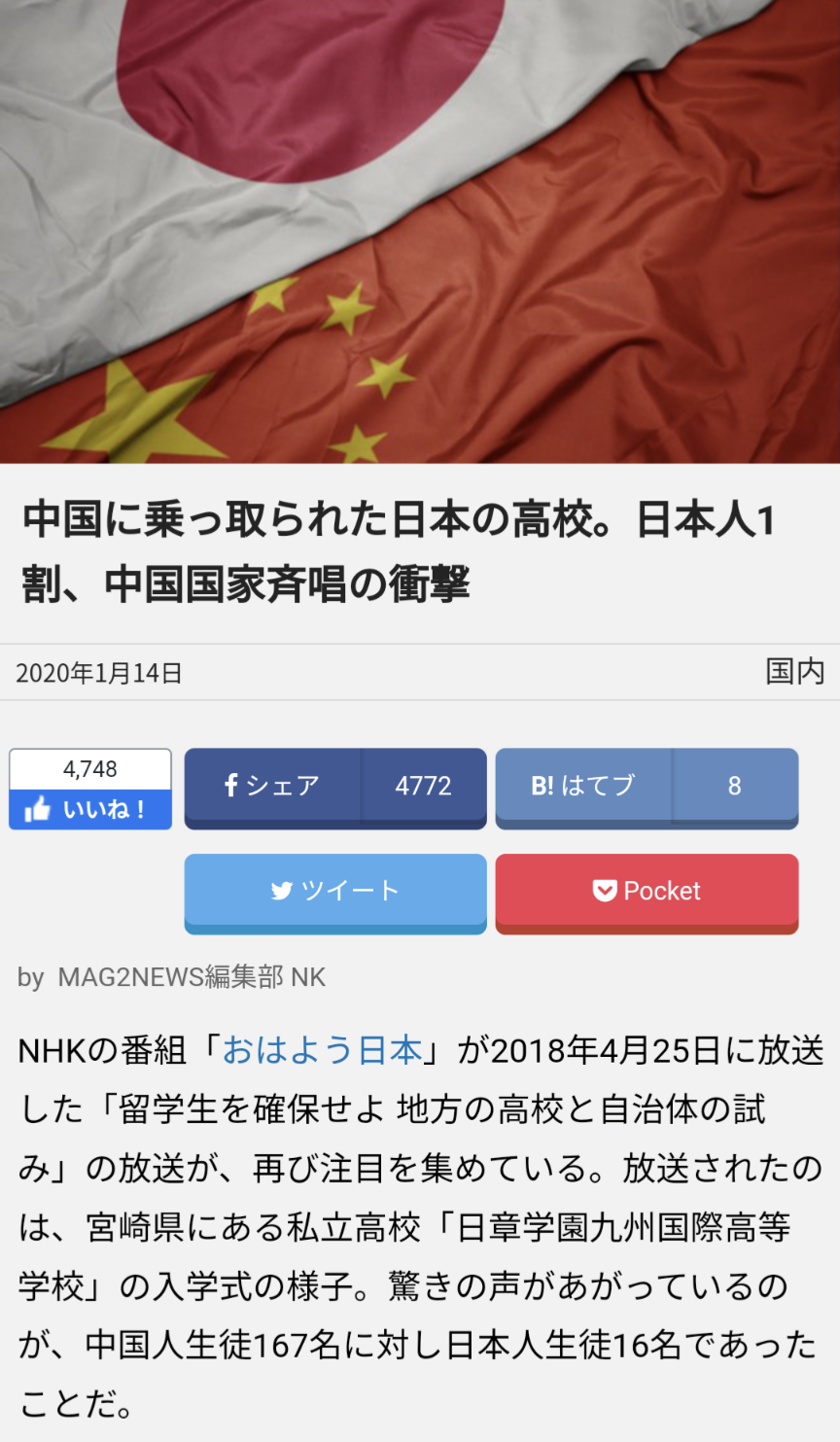Save the article to Pocket
Viewport: 840px width, 1442px height.
647,891
